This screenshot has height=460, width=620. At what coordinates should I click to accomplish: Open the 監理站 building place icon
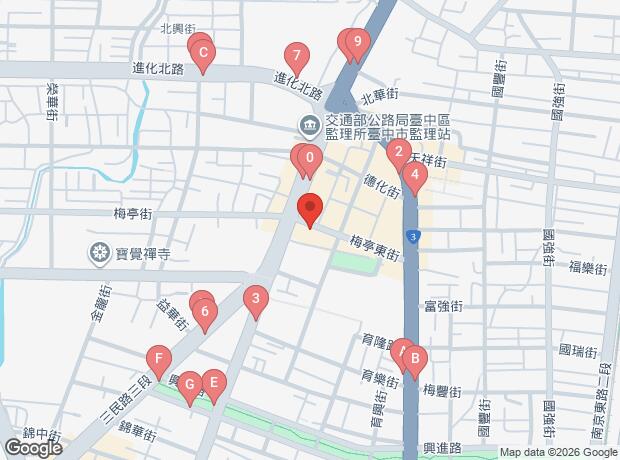[x=308, y=125]
